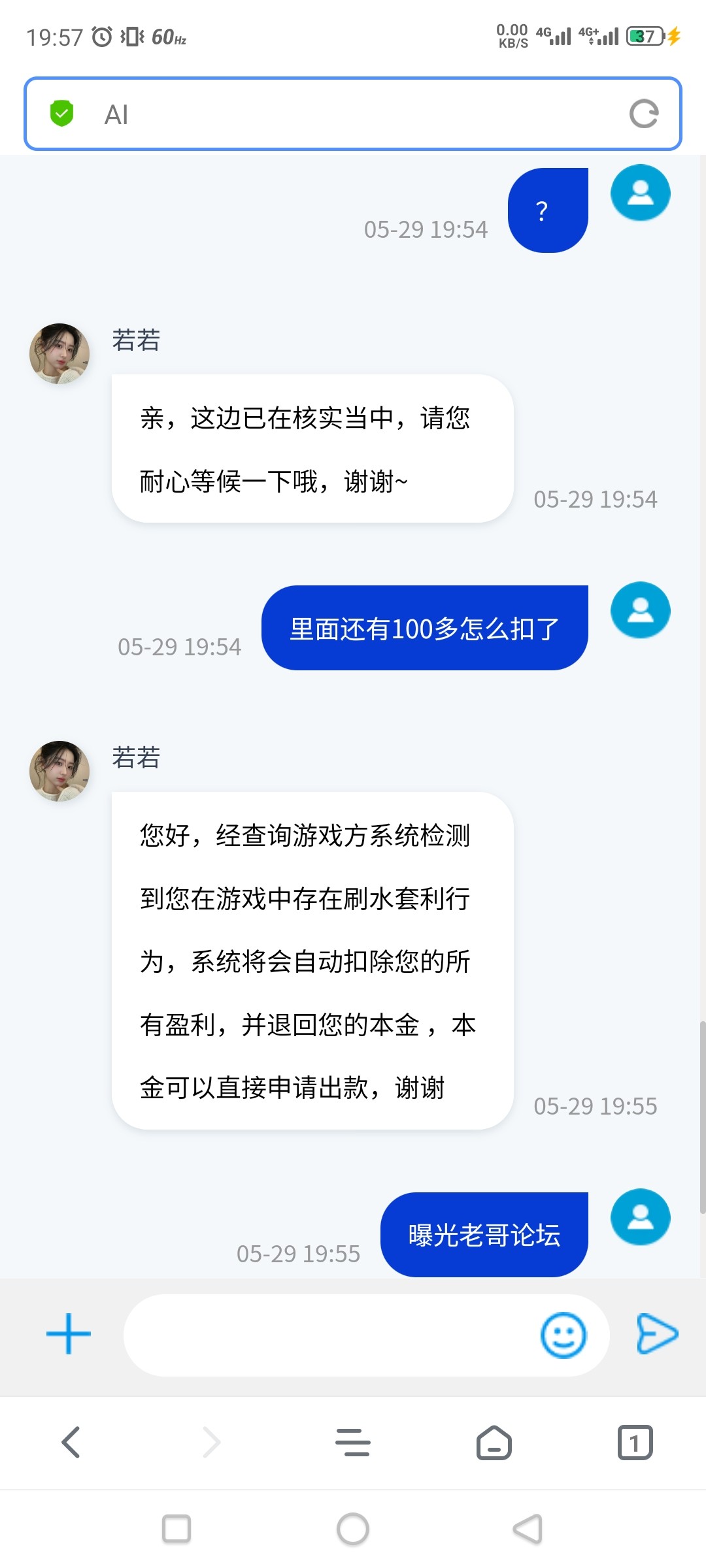The height and width of the screenshot is (1568, 706).
Task: Open the emoji picker
Action: point(563,1335)
